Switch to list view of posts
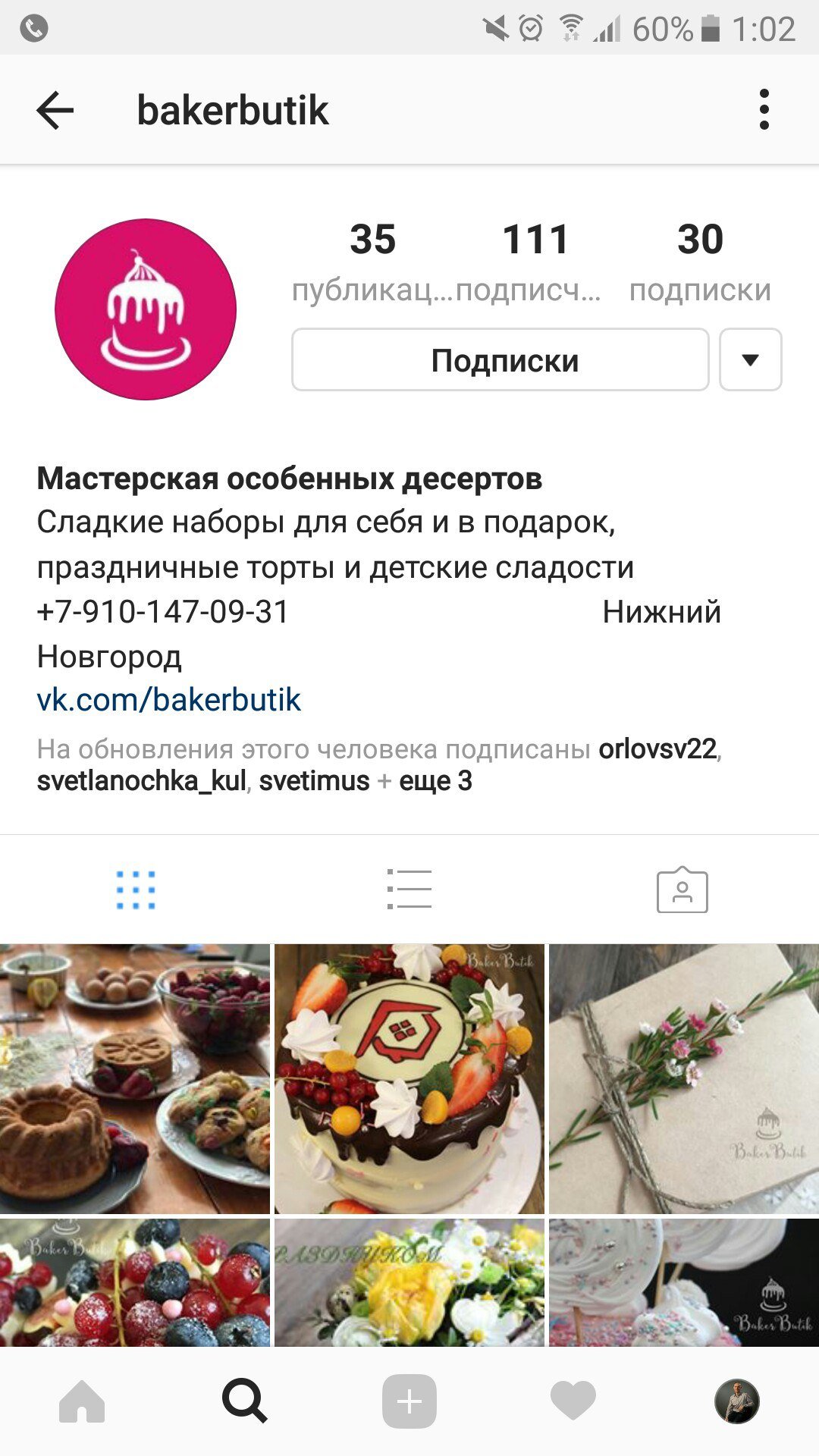This screenshot has height=1456, width=819. pos(409,890)
